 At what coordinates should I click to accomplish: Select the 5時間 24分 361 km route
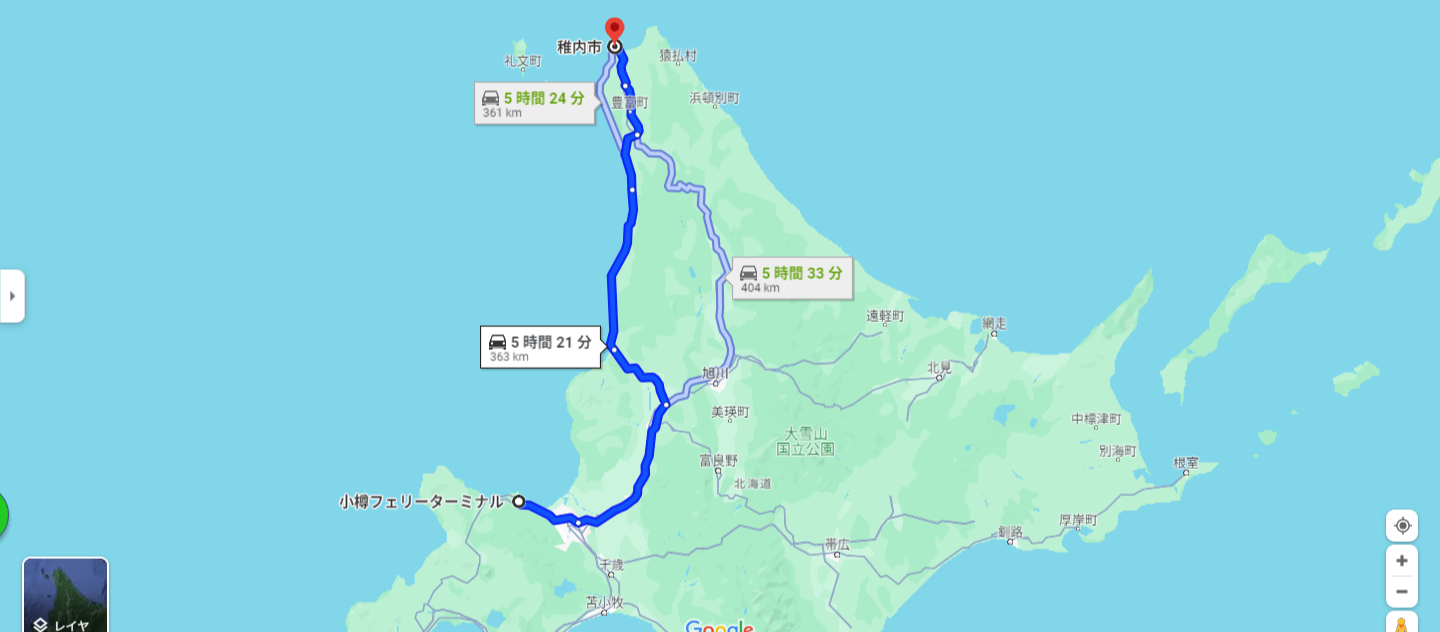[x=534, y=104]
